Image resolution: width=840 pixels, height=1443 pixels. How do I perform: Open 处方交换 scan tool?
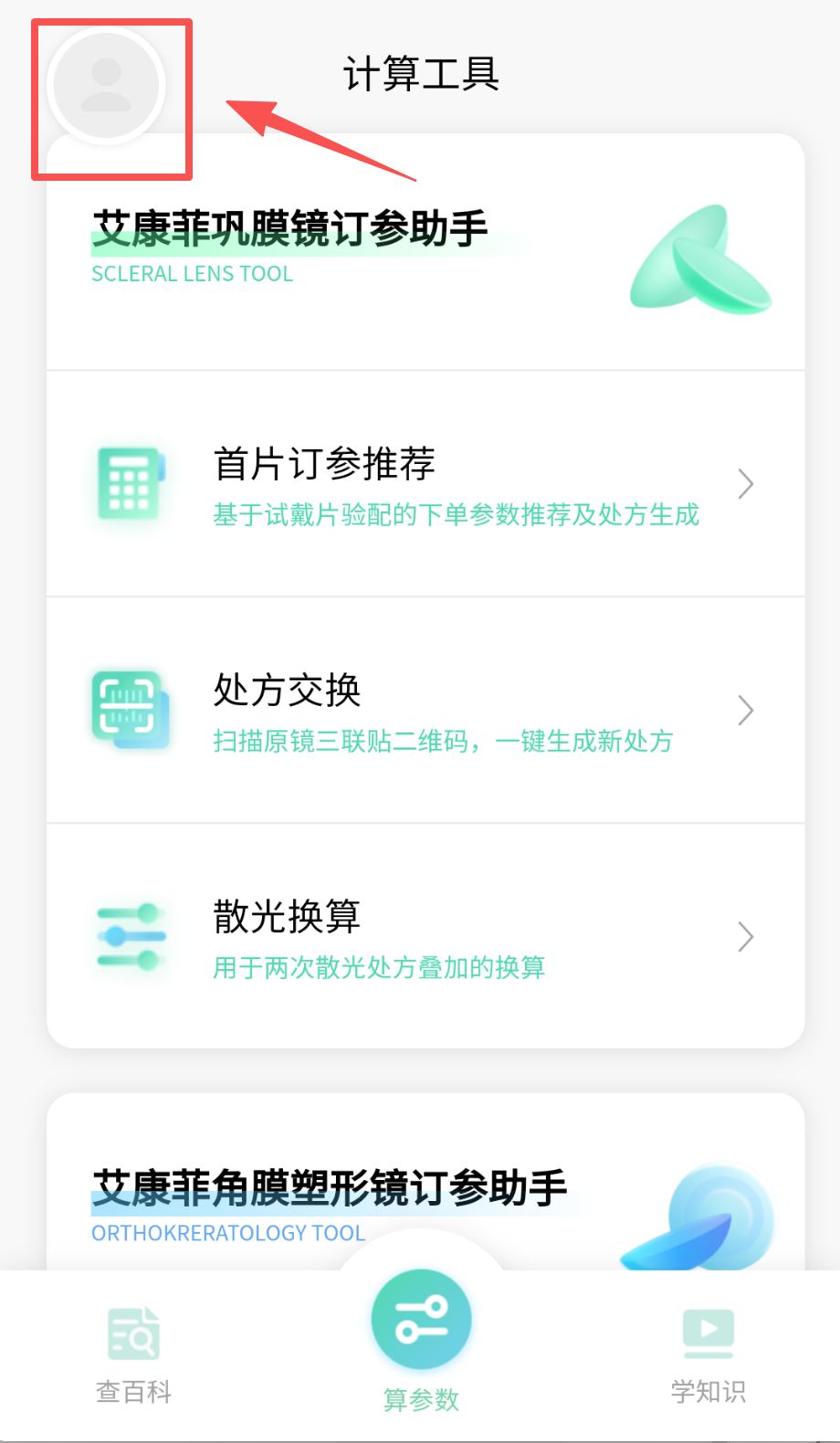click(425, 711)
